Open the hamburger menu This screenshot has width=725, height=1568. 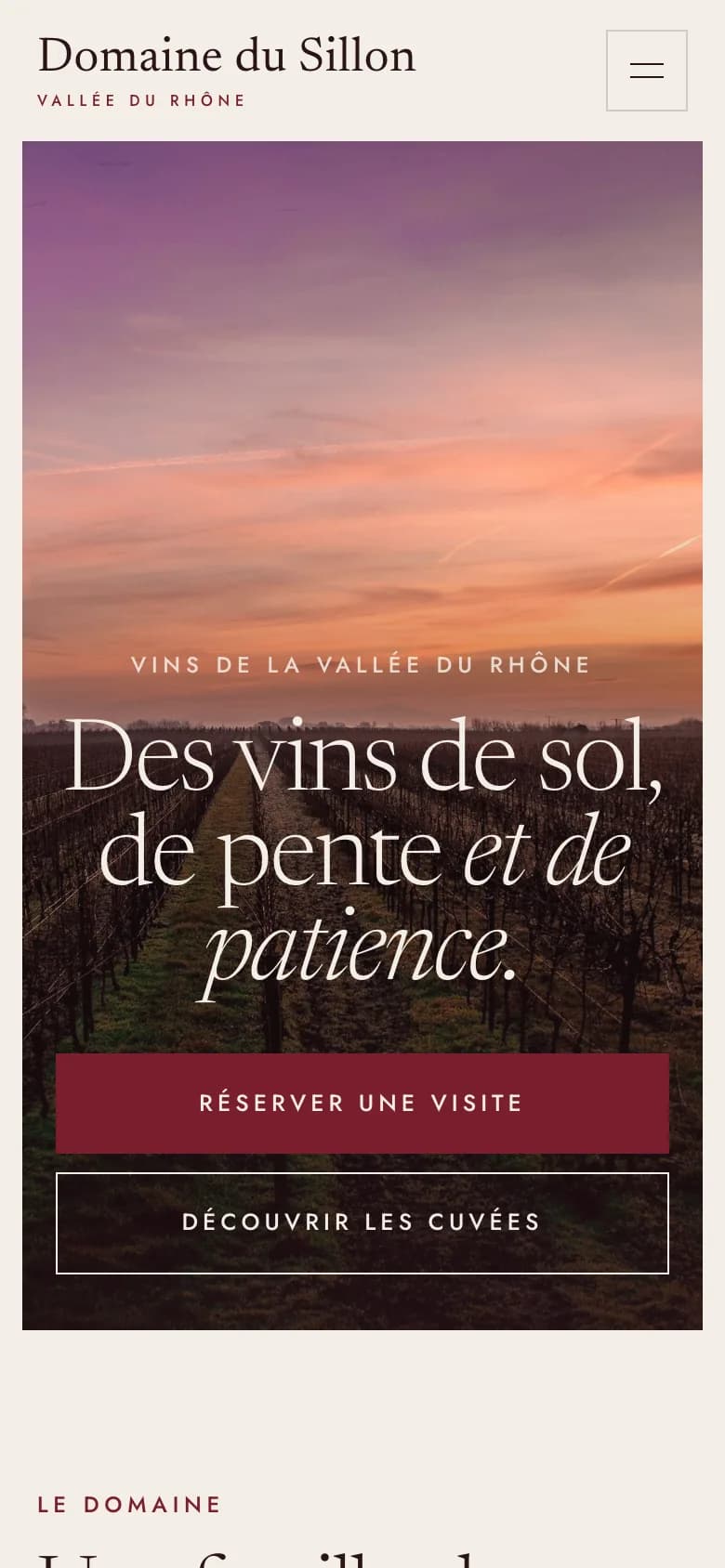pos(647,71)
